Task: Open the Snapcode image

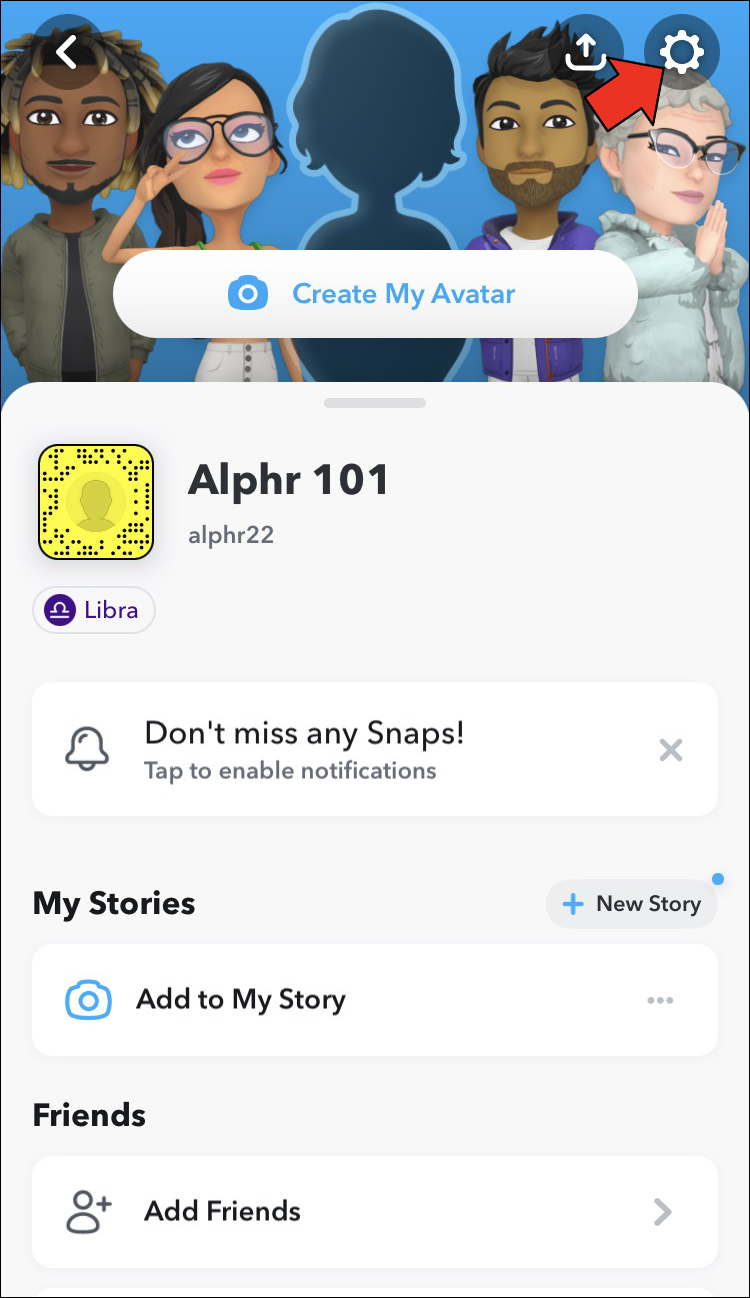Action: [95, 502]
